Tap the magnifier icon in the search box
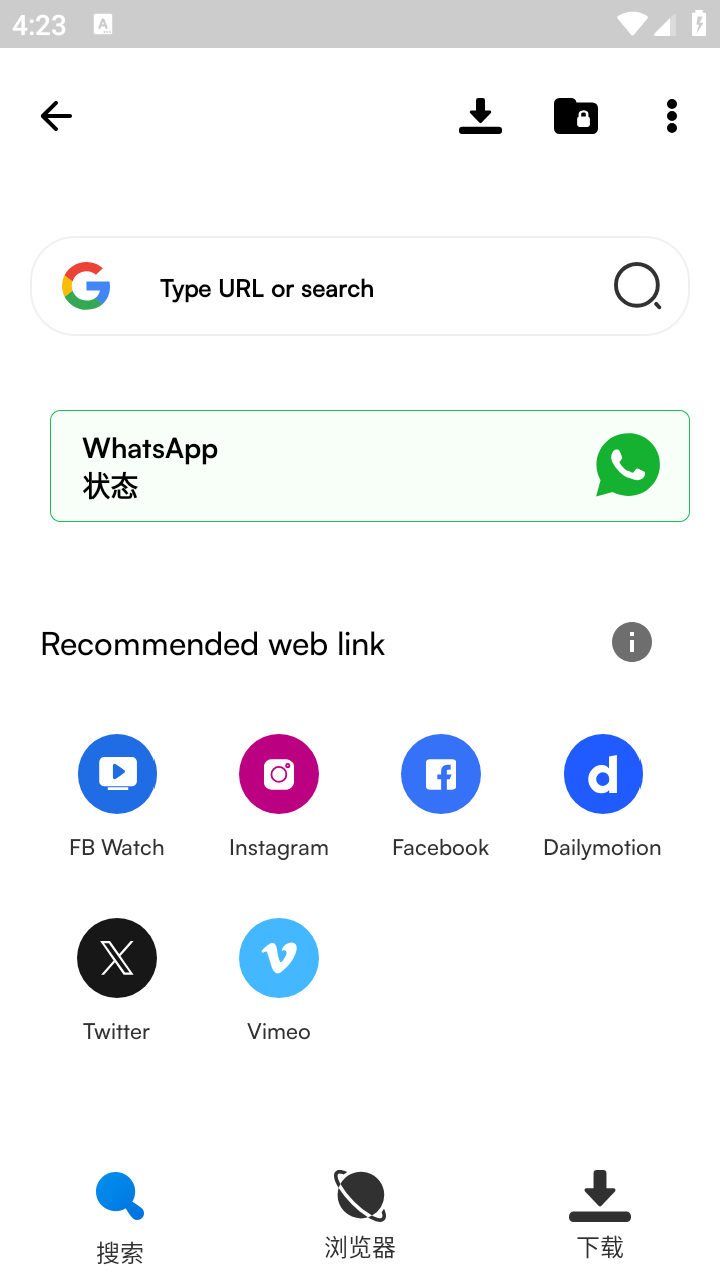 [637, 287]
